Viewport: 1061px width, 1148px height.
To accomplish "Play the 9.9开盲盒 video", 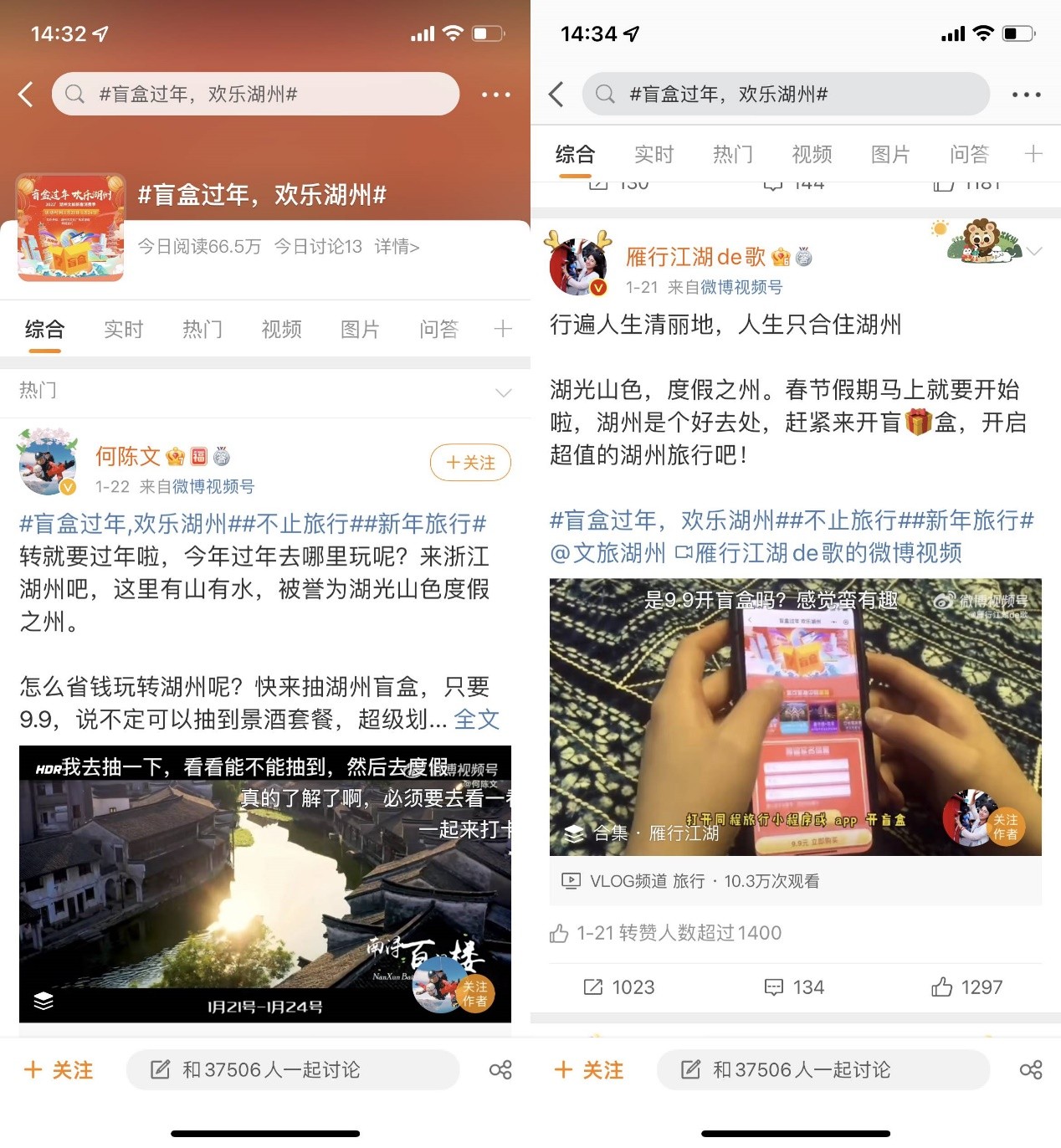I will click(795, 715).
